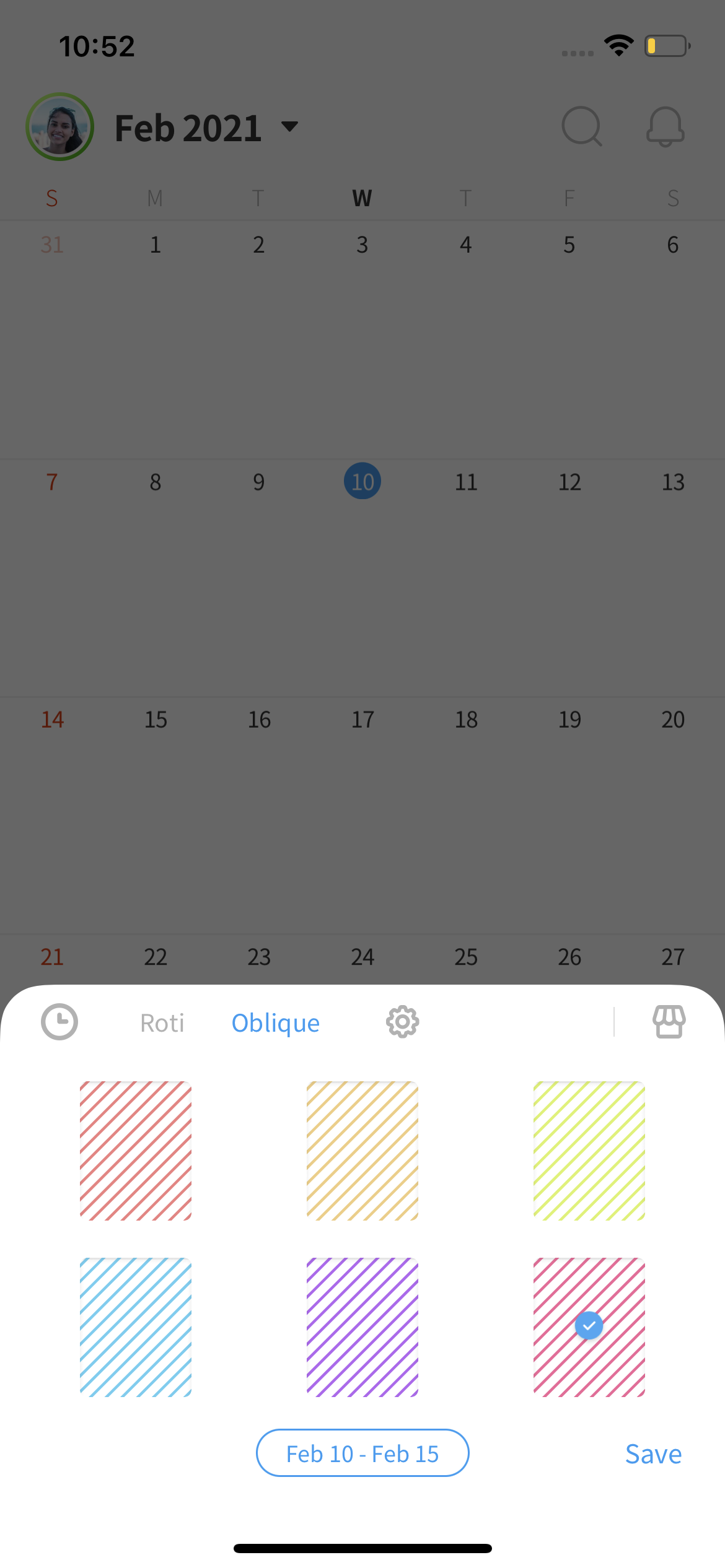
Task: Open sticker settings gear
Action: [403, 1022]
